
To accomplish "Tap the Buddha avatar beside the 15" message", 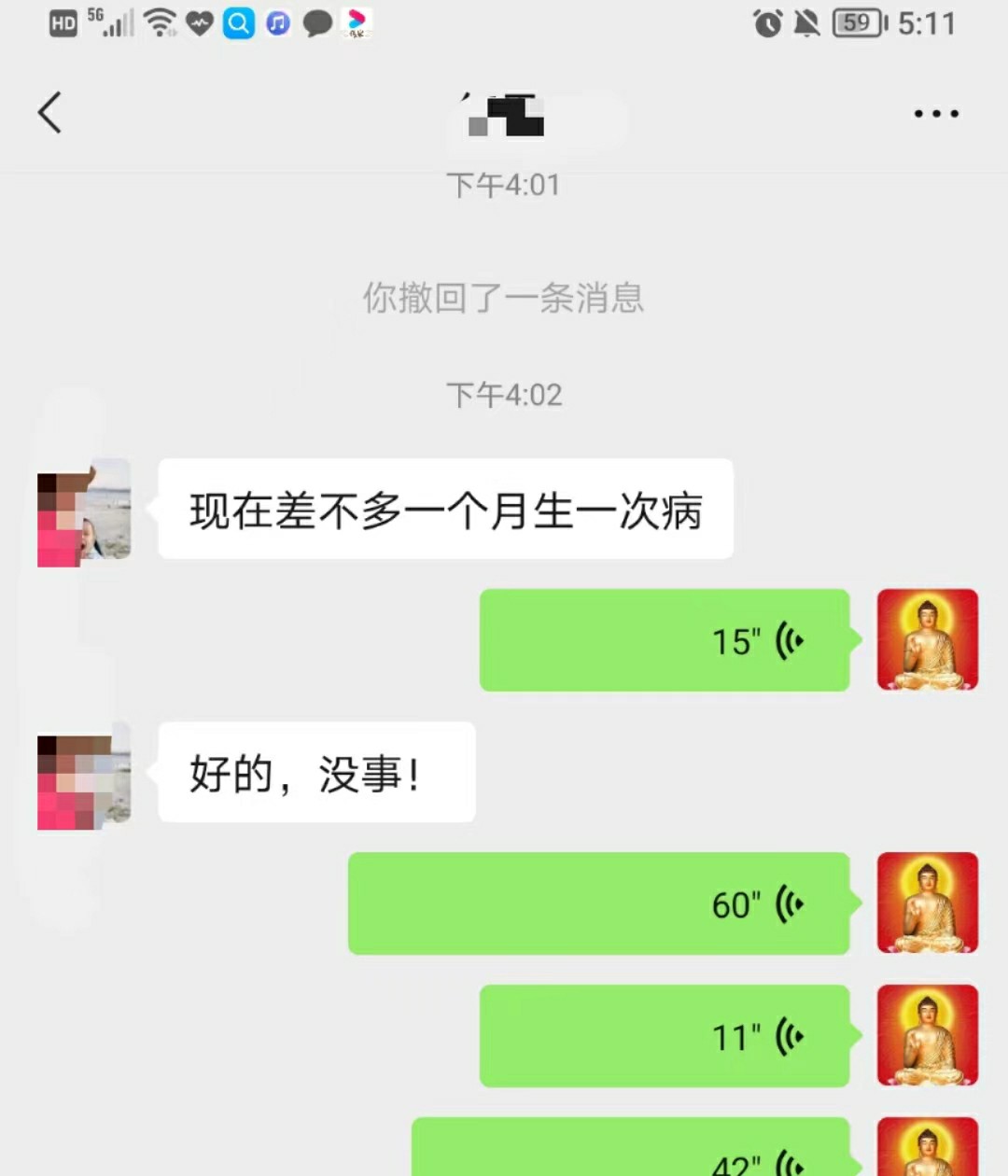I will pos(927,640).
